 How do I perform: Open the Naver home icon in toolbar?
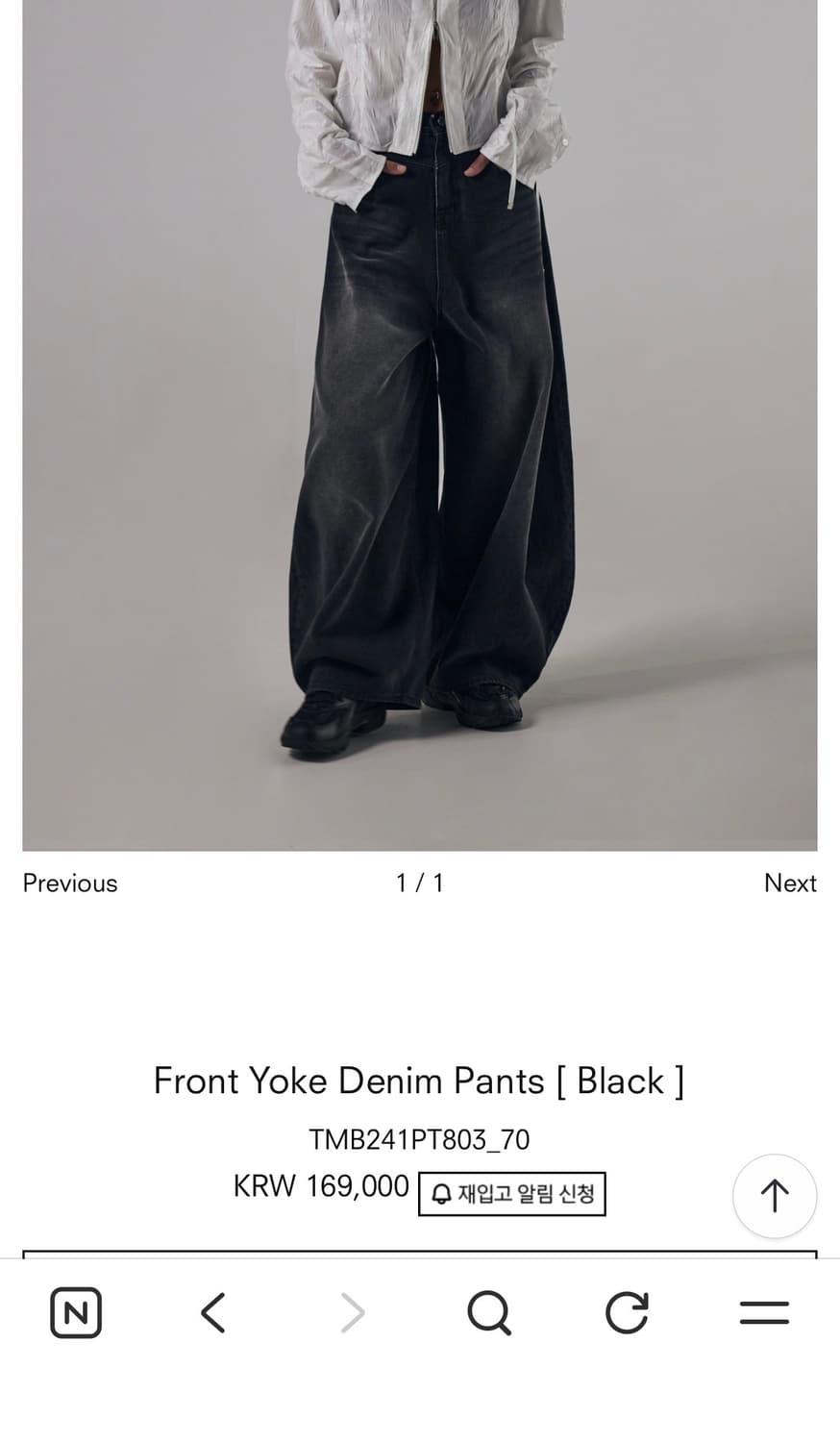pos(75,1314)
